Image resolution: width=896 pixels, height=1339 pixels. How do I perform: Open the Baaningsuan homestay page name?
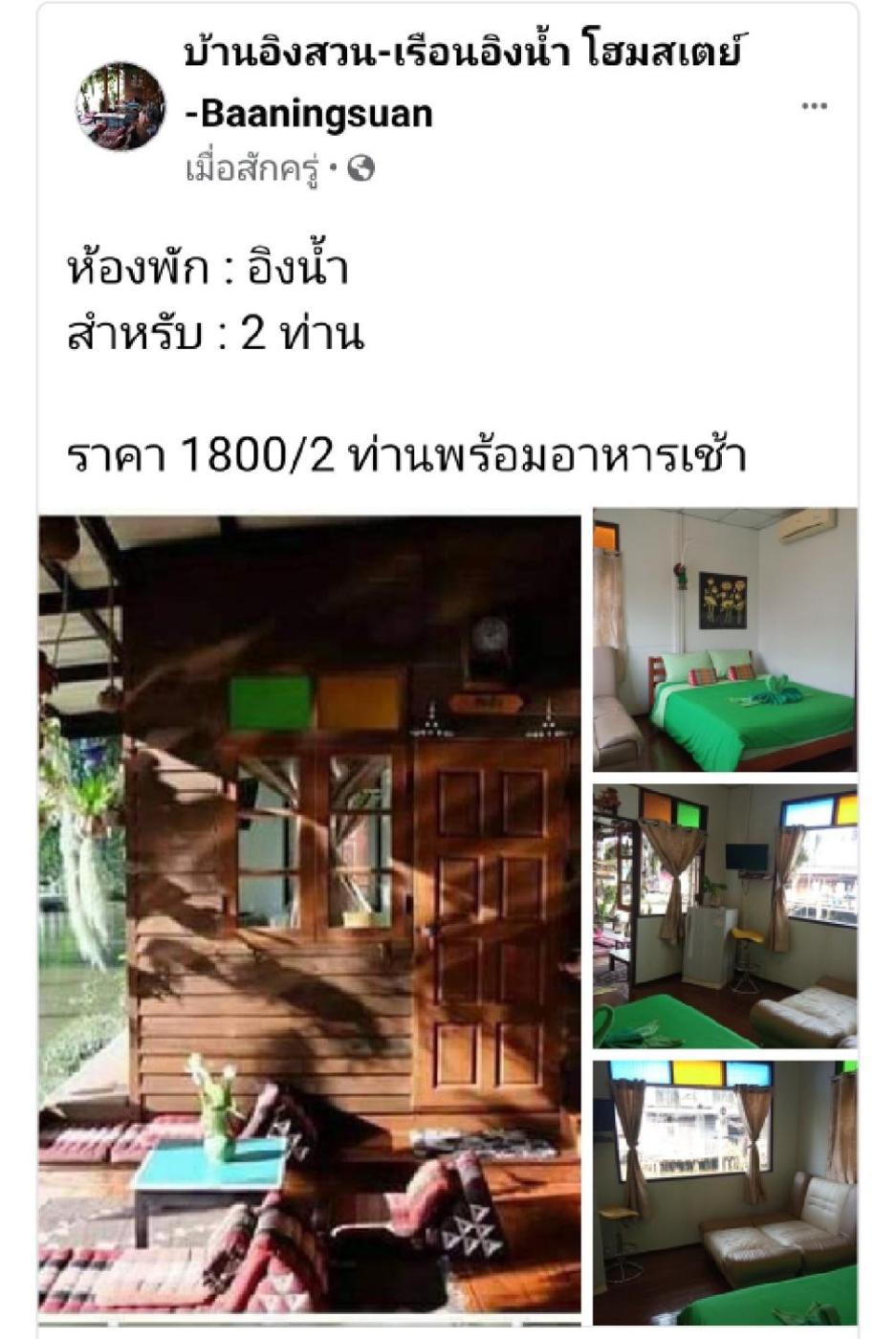pos(464,82)
